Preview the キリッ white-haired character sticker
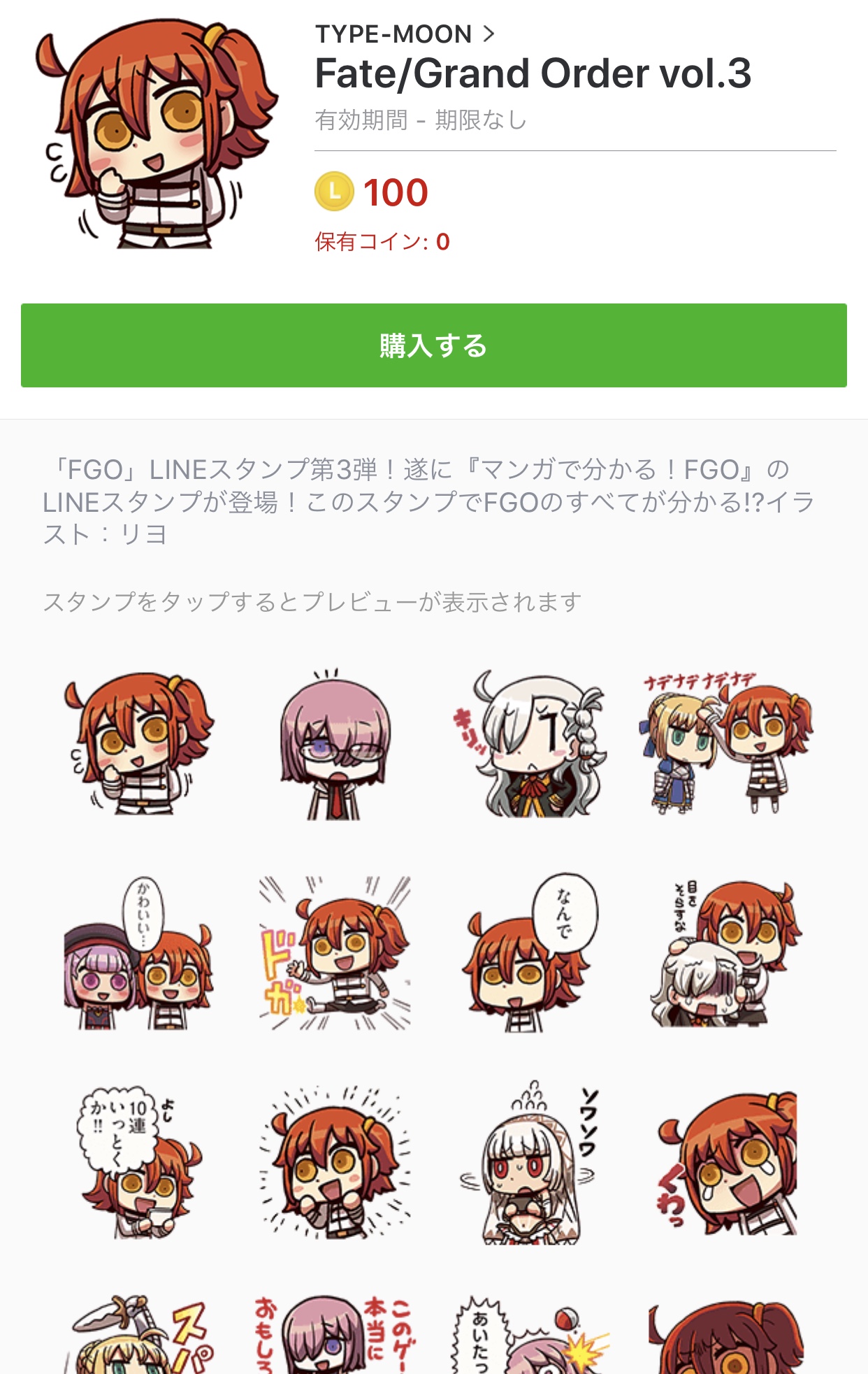This screenshot has height=1374, width=868. pos(532,744)
